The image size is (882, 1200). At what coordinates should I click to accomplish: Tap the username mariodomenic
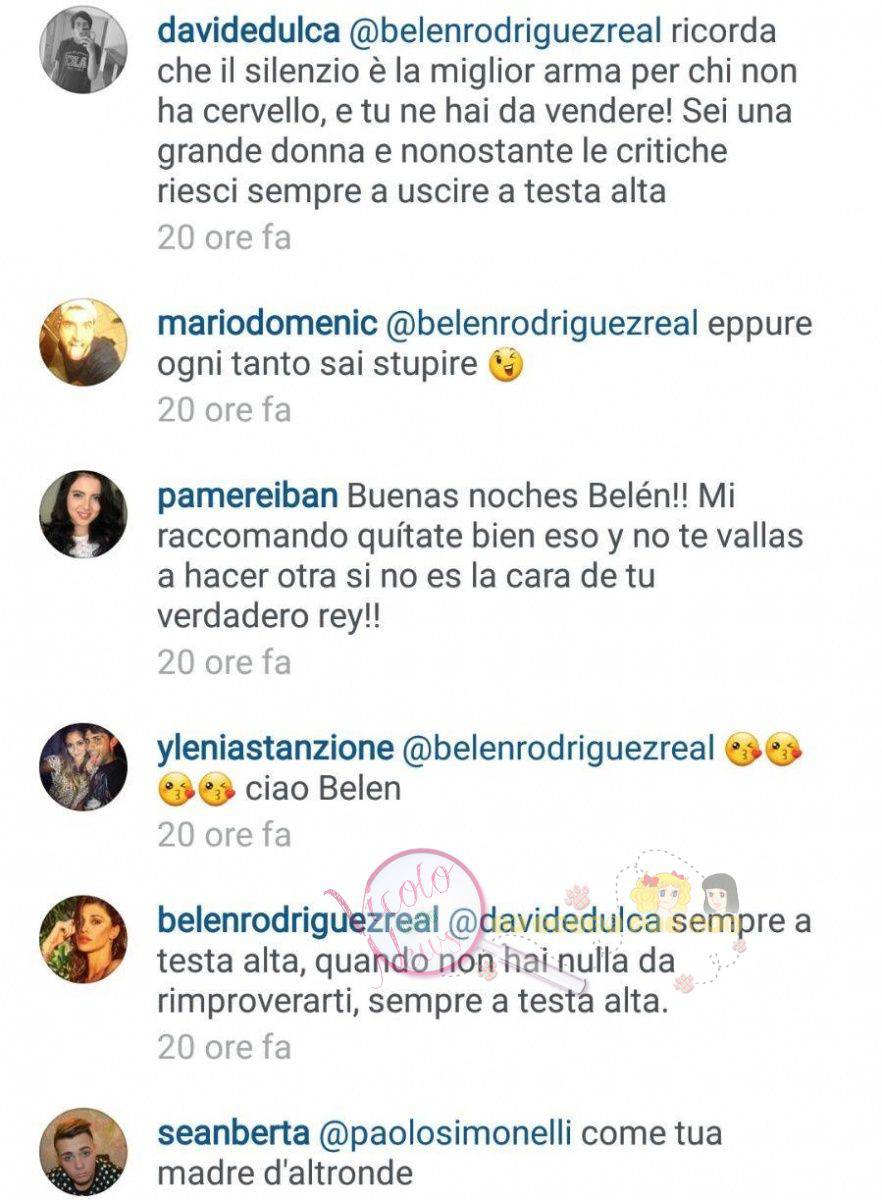(x=266, y=325)
